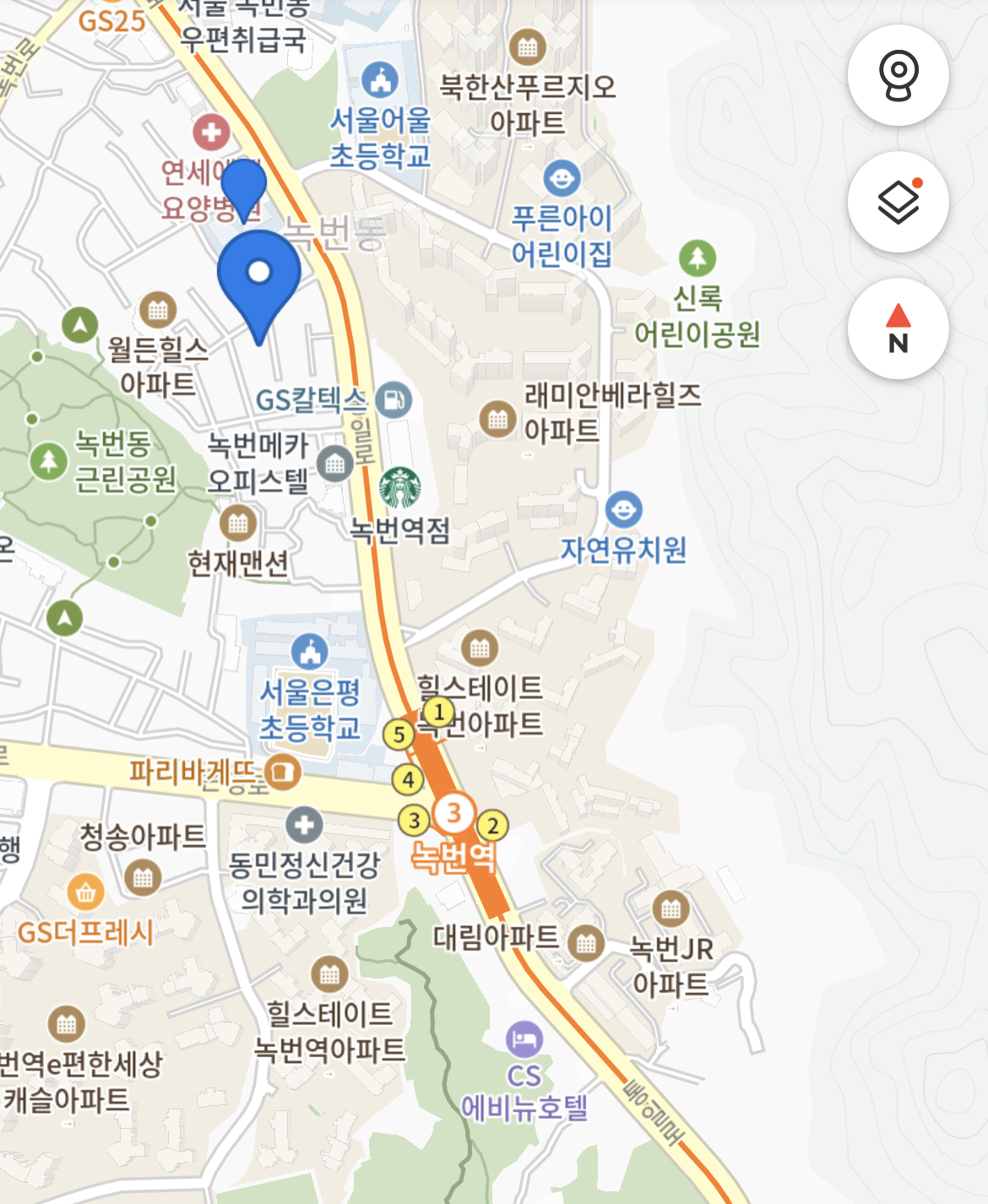Select the 래미안베라힐즈아파트 marker
The image size is (988, 1204).
coord(497,419)
